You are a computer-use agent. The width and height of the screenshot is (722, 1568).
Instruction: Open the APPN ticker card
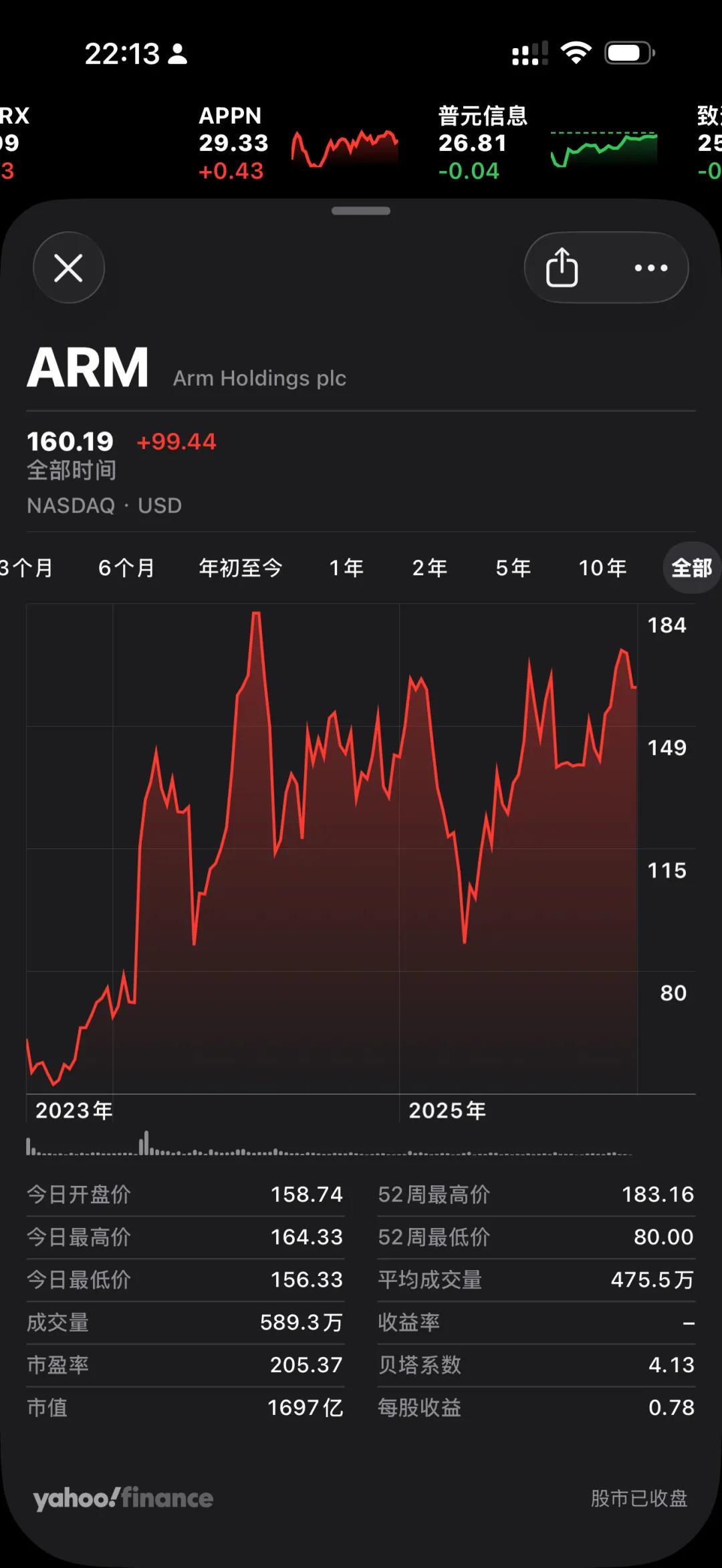coord(297,143)
